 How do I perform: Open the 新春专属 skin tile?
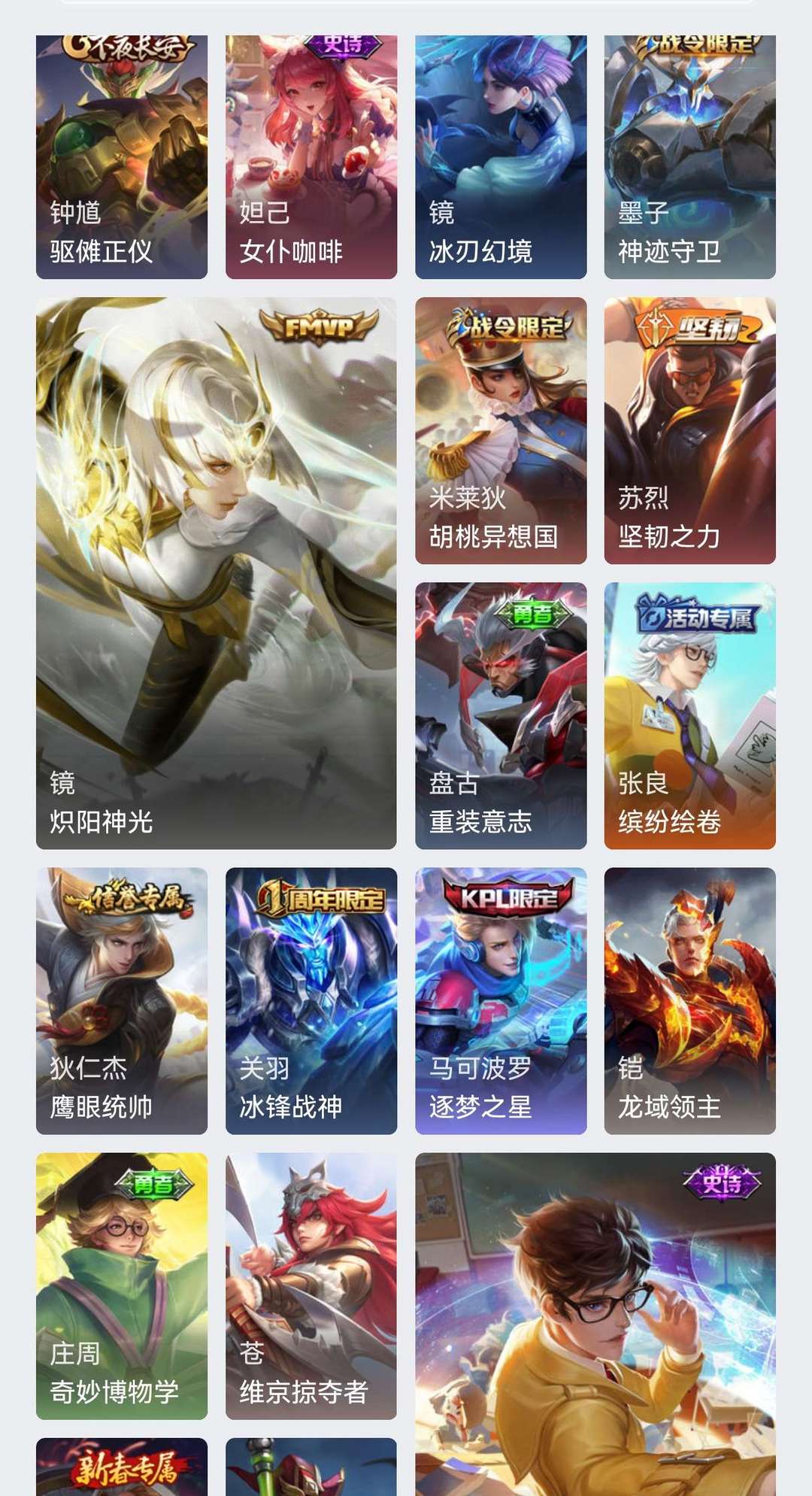point(122,1468)
